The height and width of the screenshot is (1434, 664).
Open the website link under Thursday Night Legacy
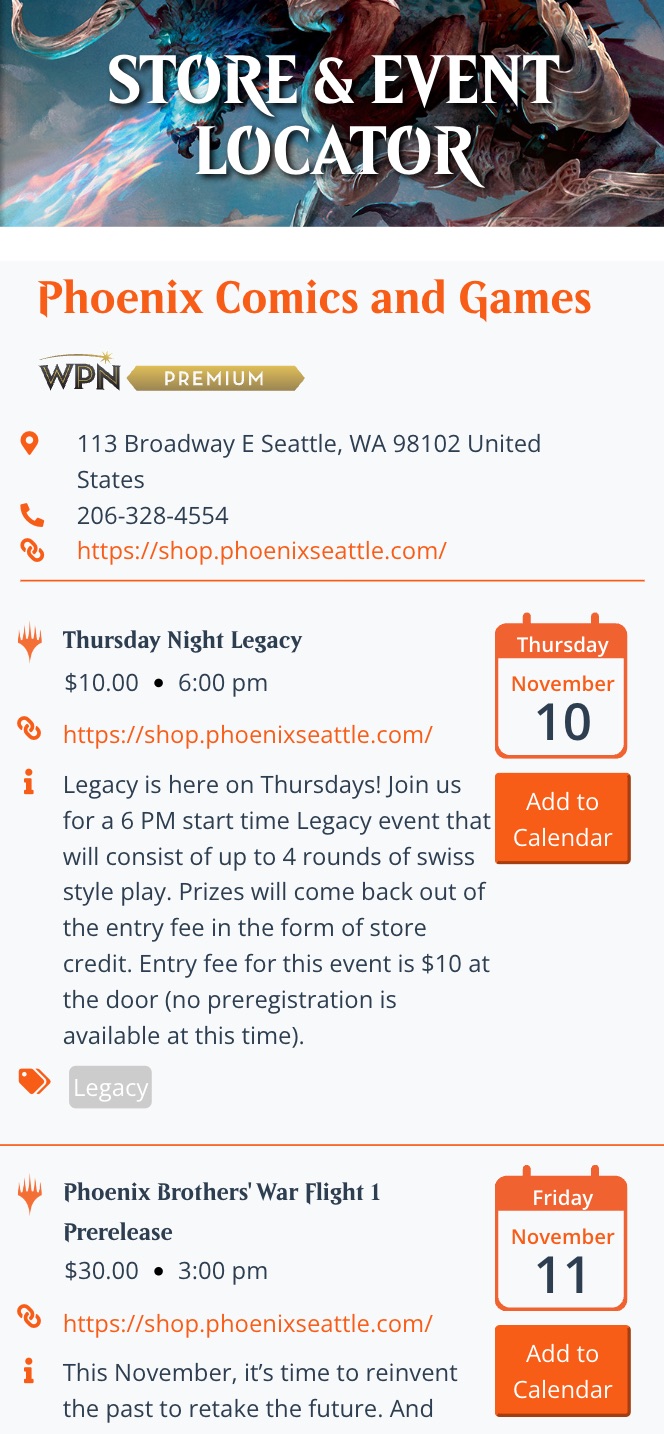248,735
